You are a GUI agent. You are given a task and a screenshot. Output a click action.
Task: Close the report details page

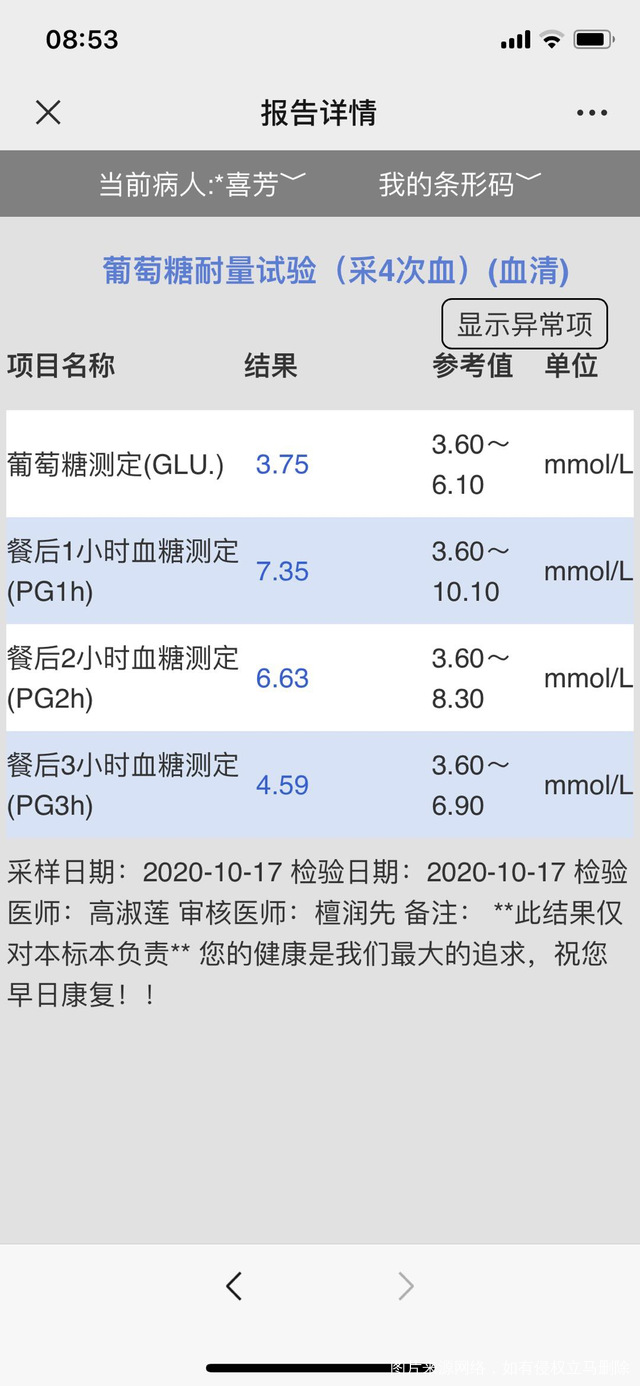48,113
